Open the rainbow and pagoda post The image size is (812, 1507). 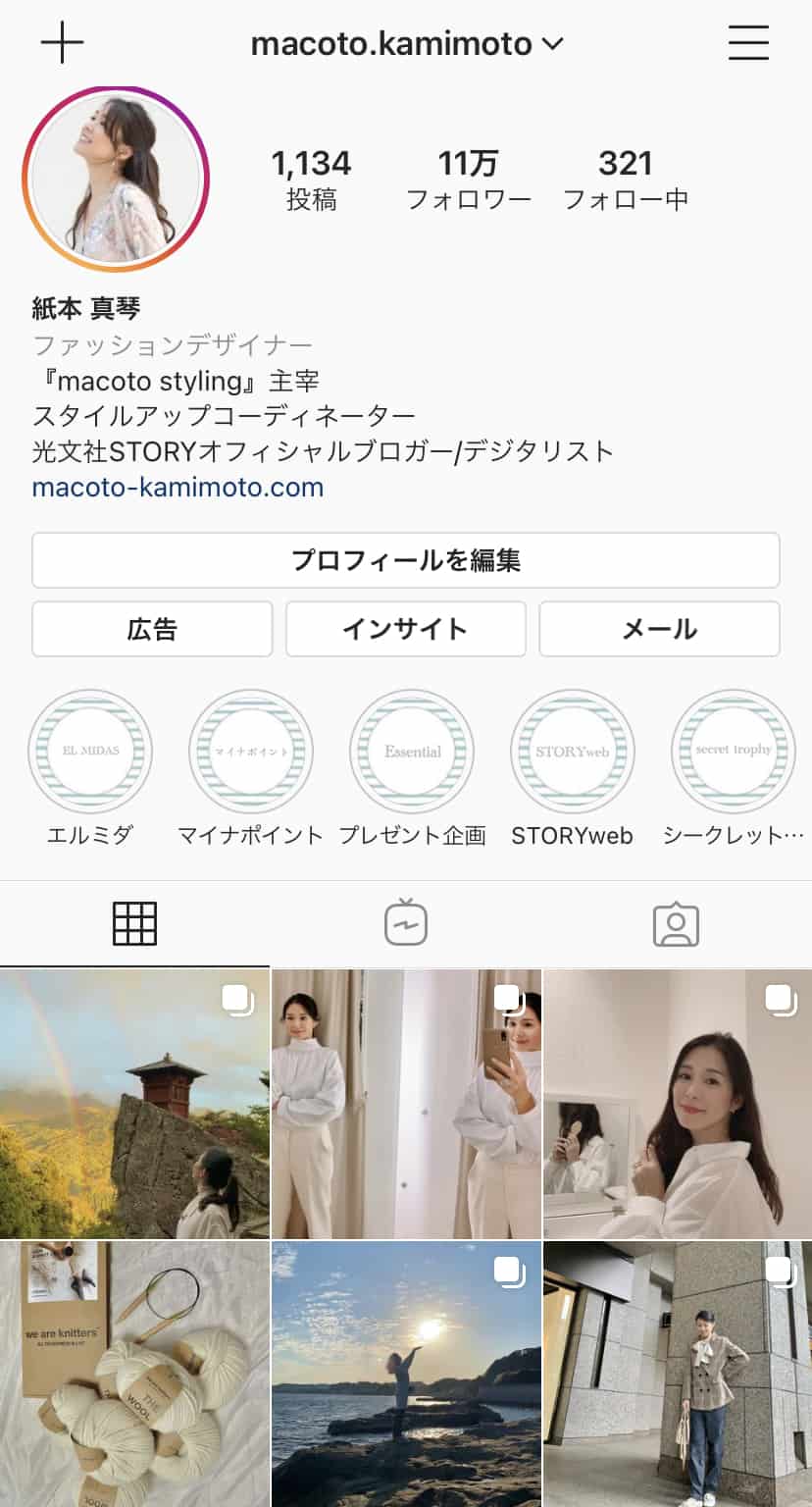click(134, 1104)
